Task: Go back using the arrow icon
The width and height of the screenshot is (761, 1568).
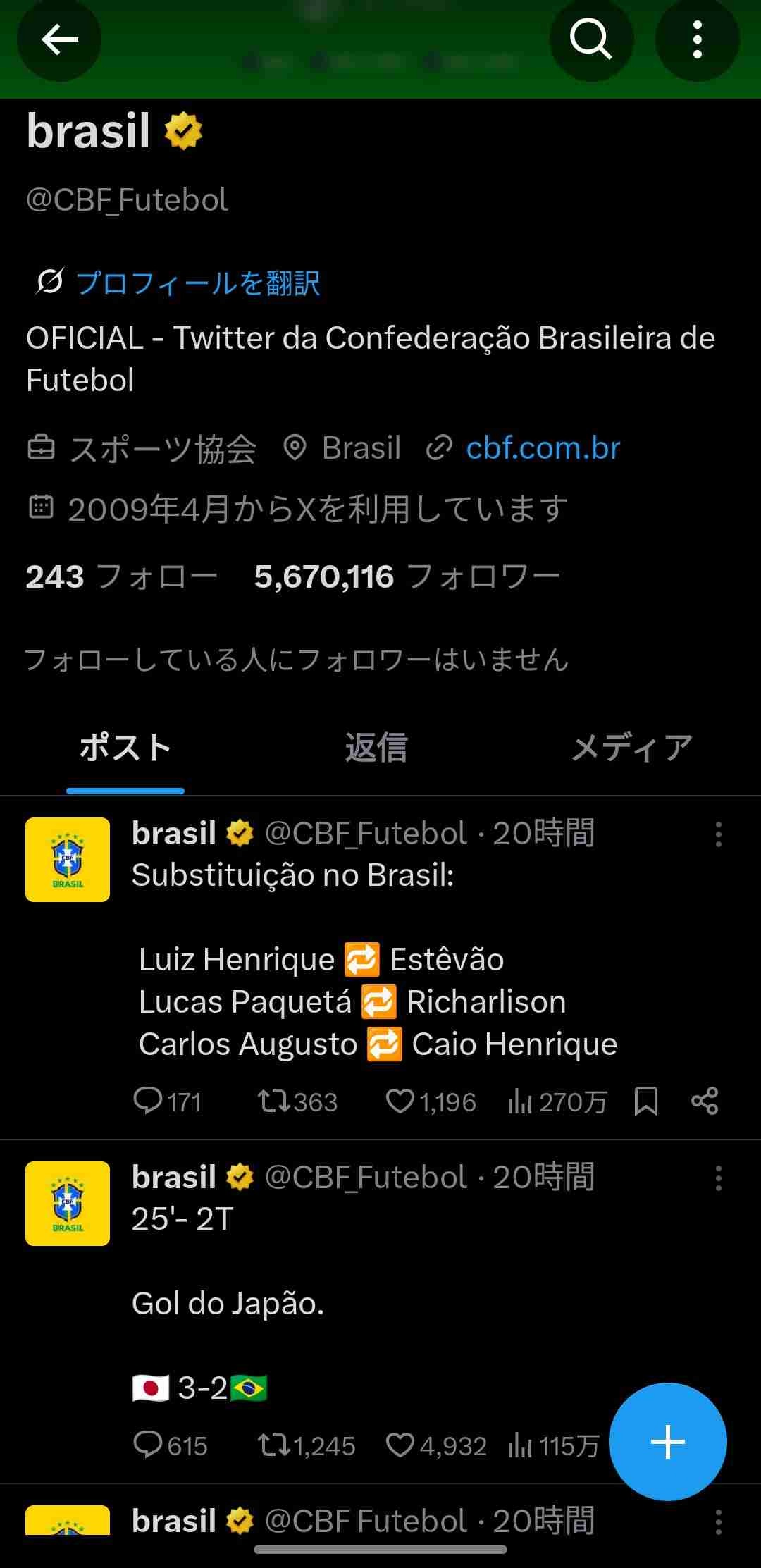Action: [59, 39]
